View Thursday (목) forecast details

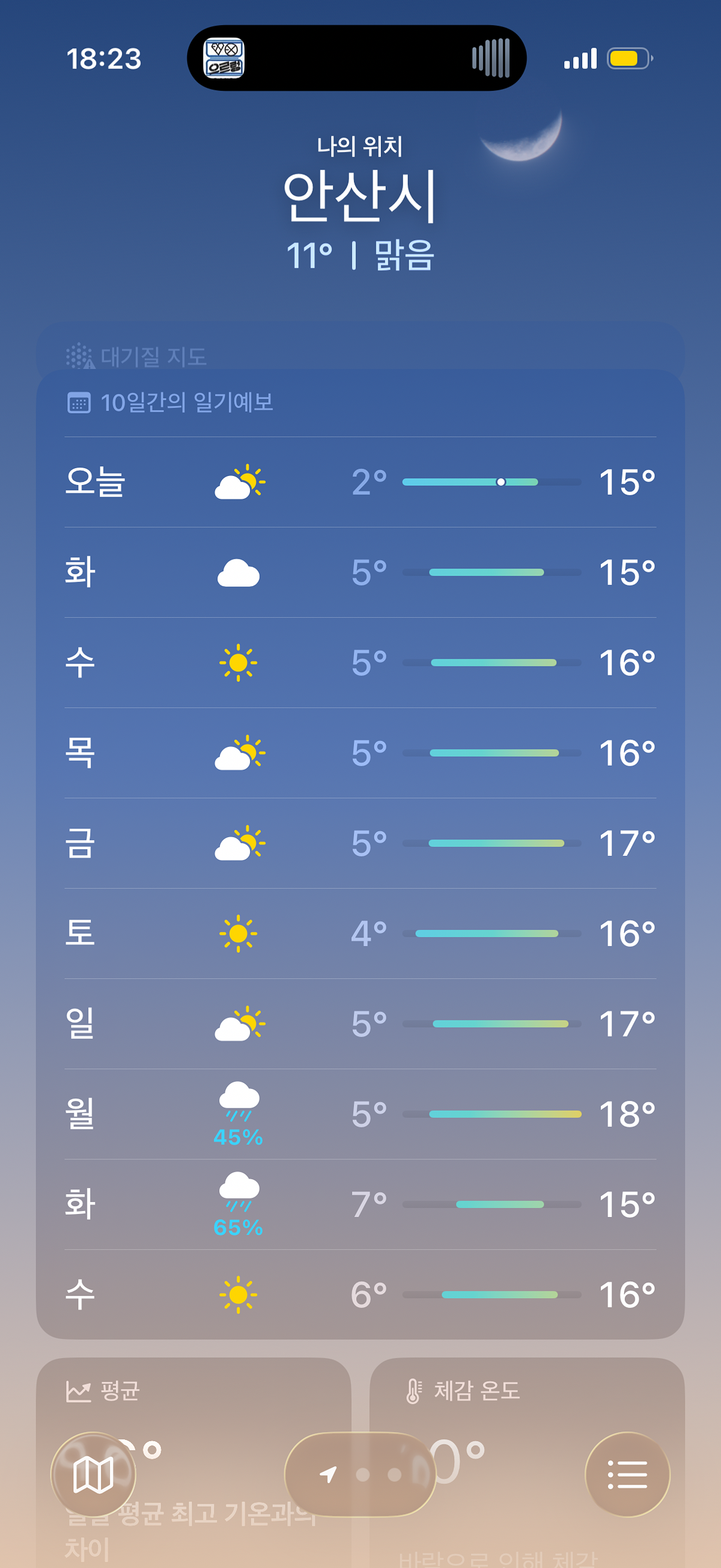[360, 753]
